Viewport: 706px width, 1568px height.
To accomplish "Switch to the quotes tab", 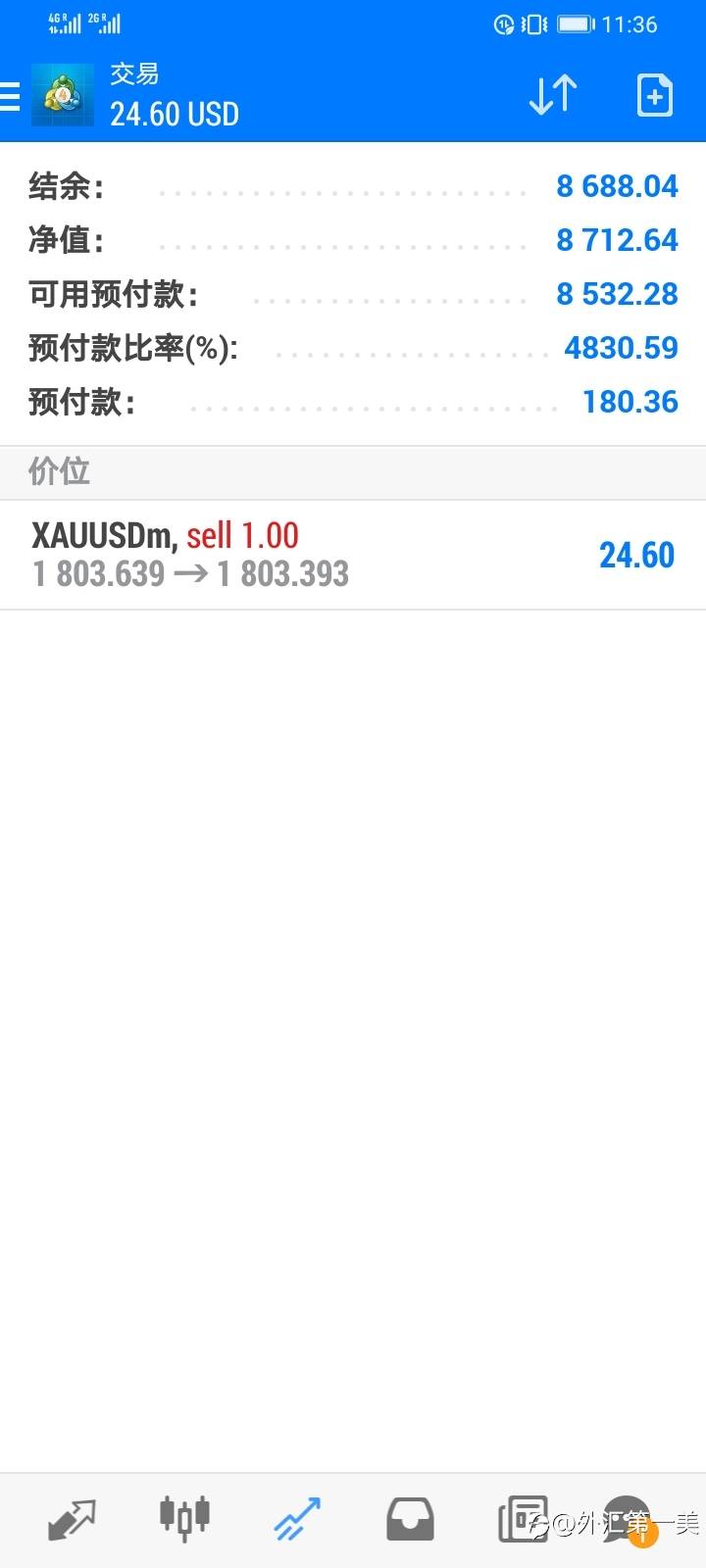I will point(72,1519).
